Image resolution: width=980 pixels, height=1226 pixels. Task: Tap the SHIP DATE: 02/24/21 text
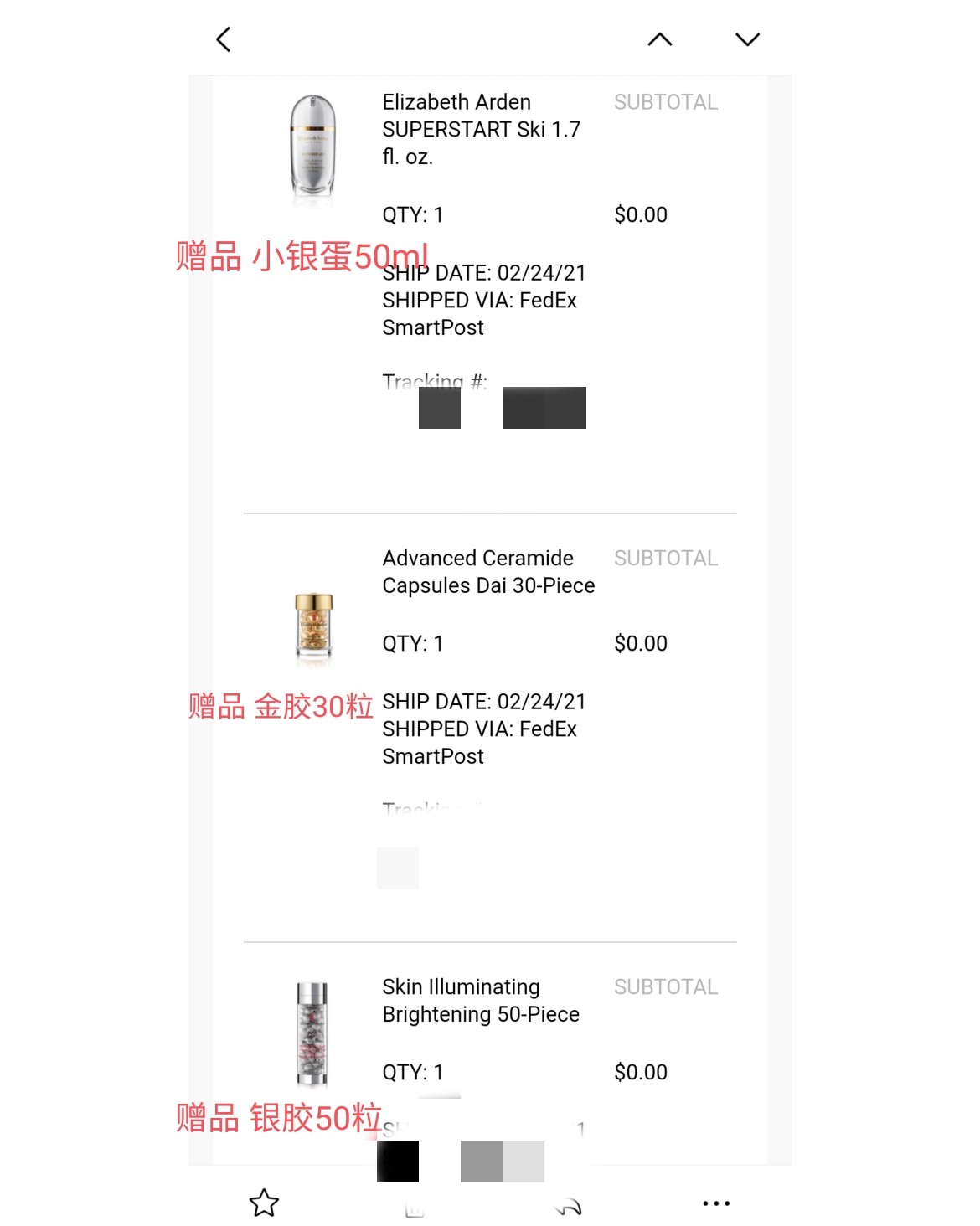point(484,271)
